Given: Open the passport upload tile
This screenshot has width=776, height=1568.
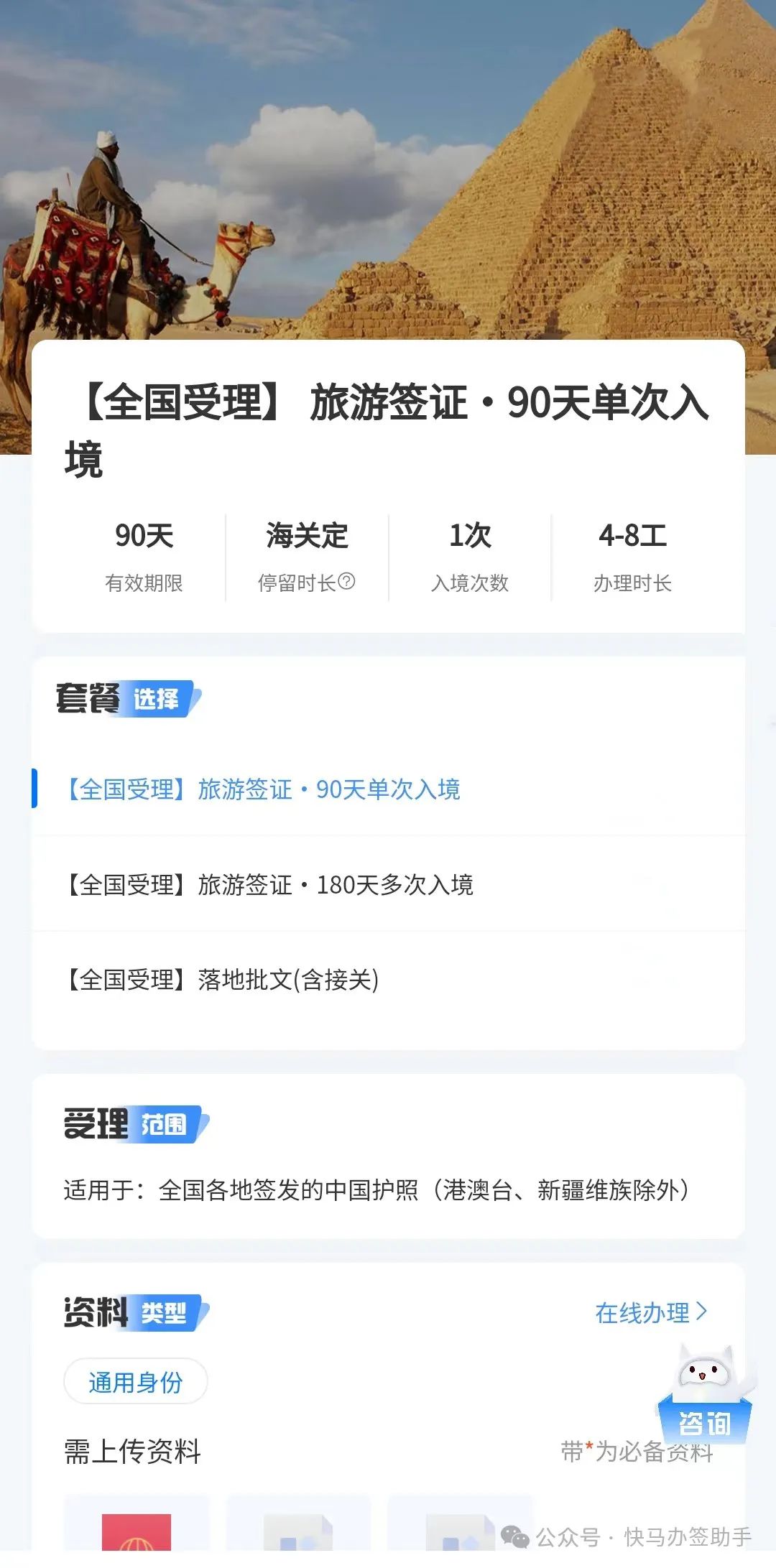Looking at the screenshot, I should tap(137, 1530).
